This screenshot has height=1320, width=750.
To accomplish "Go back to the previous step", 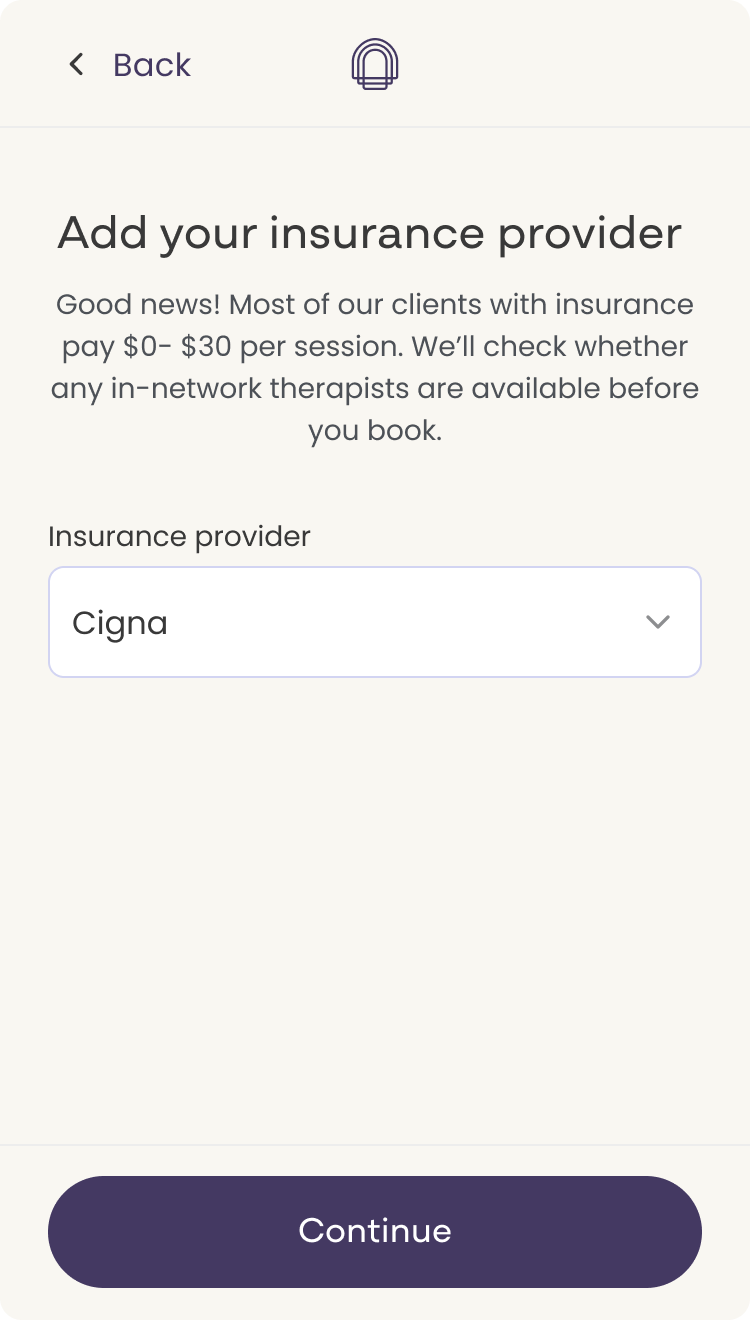I will (x=128, y=65).
